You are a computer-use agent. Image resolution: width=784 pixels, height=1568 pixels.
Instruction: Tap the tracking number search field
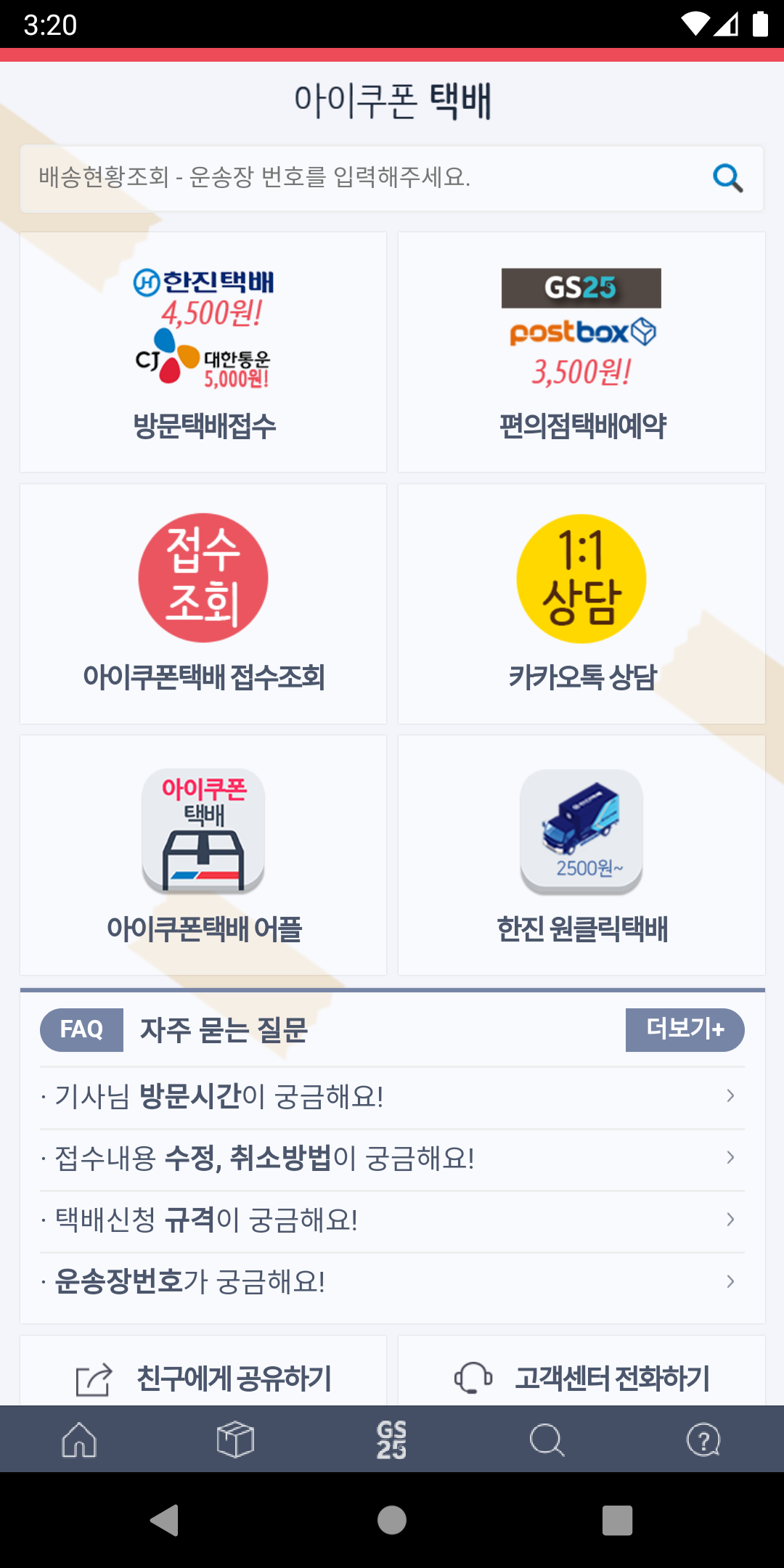(x=363, y=178)
